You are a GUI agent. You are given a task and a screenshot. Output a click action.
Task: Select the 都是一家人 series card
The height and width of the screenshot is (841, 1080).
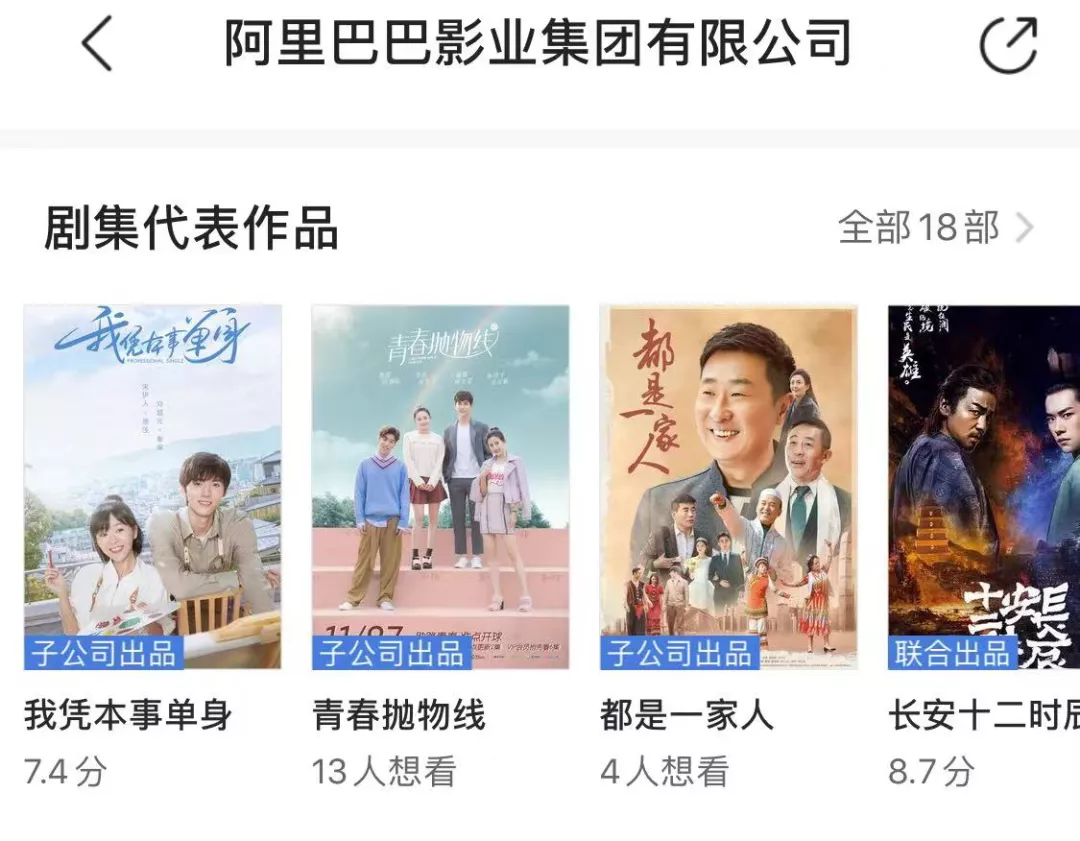728,487
